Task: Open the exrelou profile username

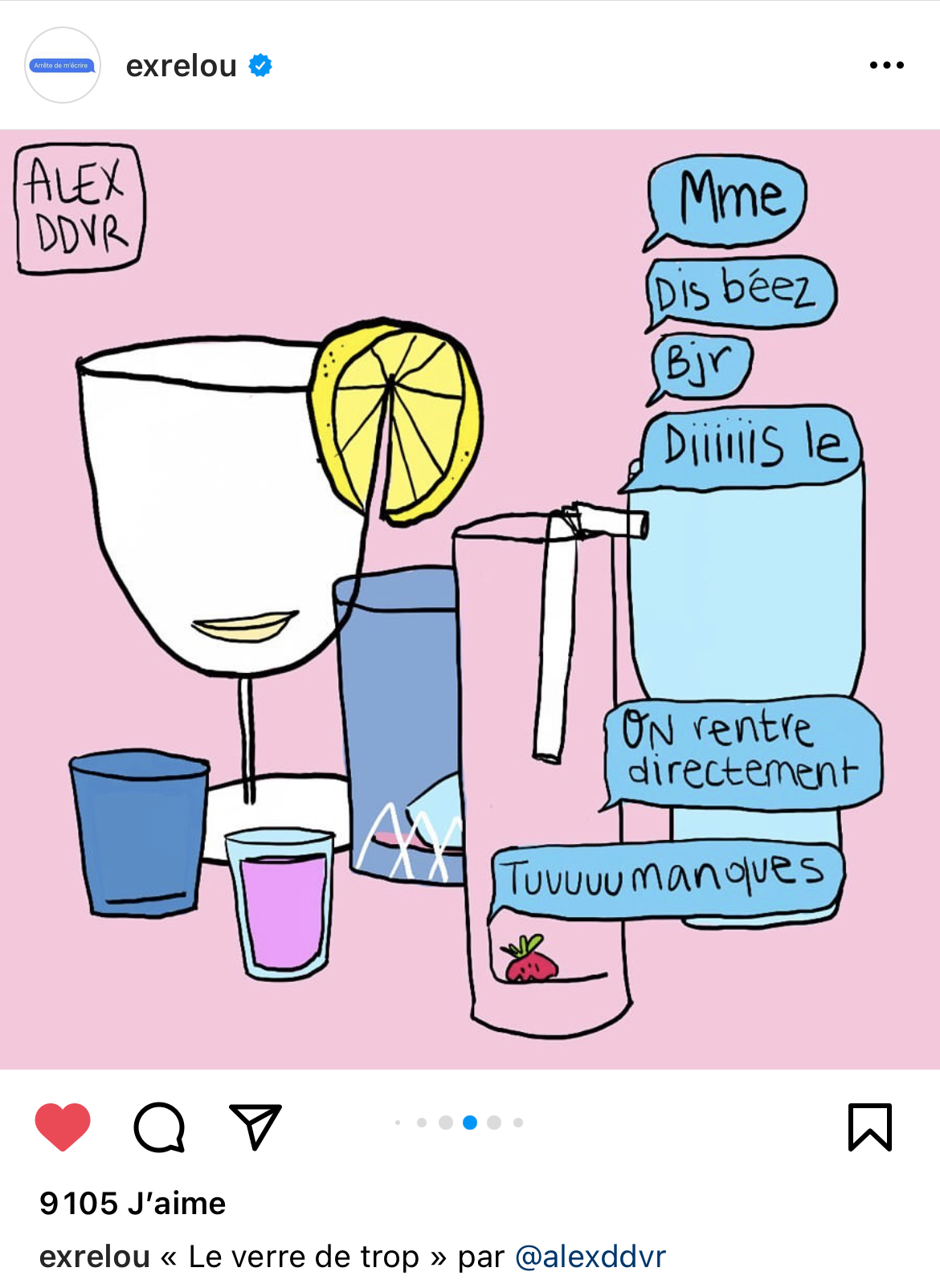Action: coord(182,66)
